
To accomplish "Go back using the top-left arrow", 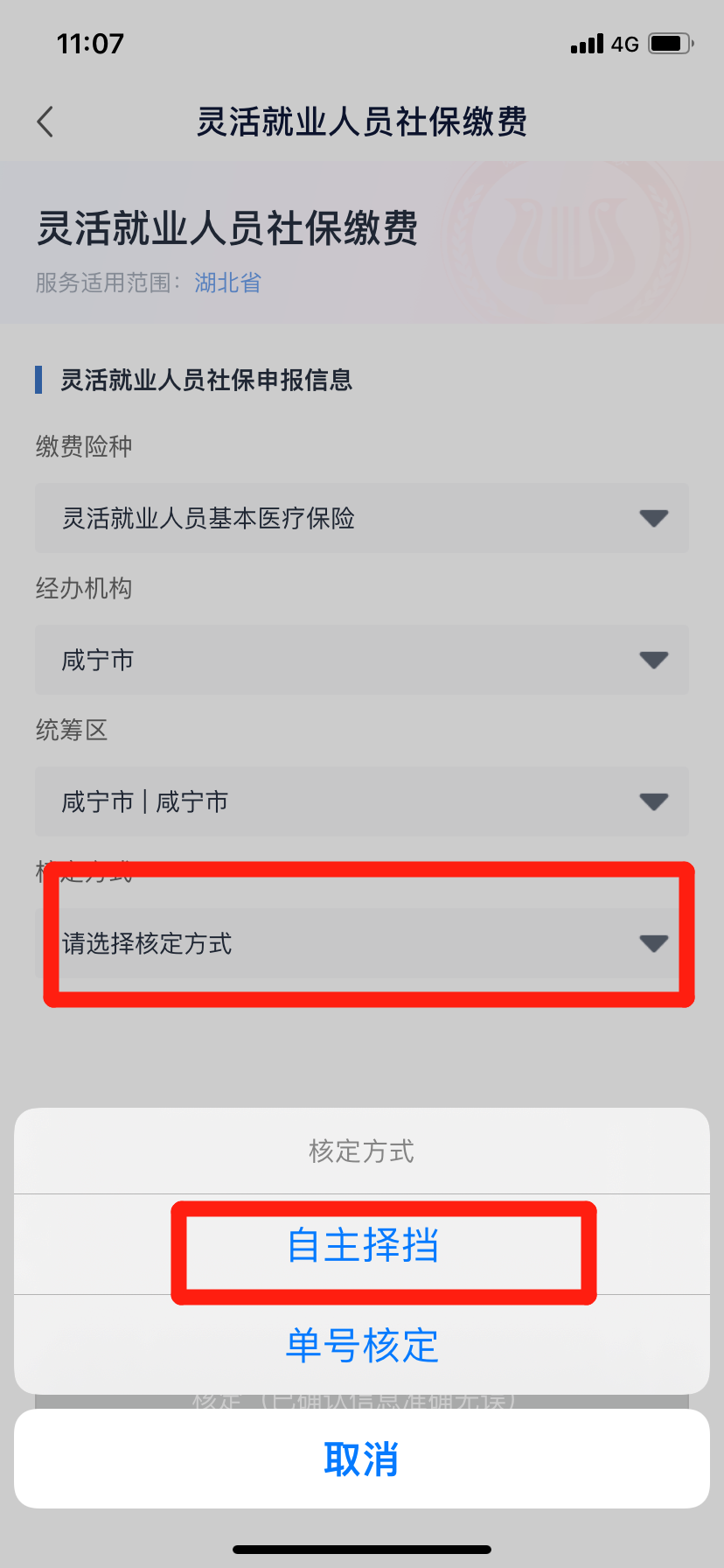I will (x=45, y=122).
